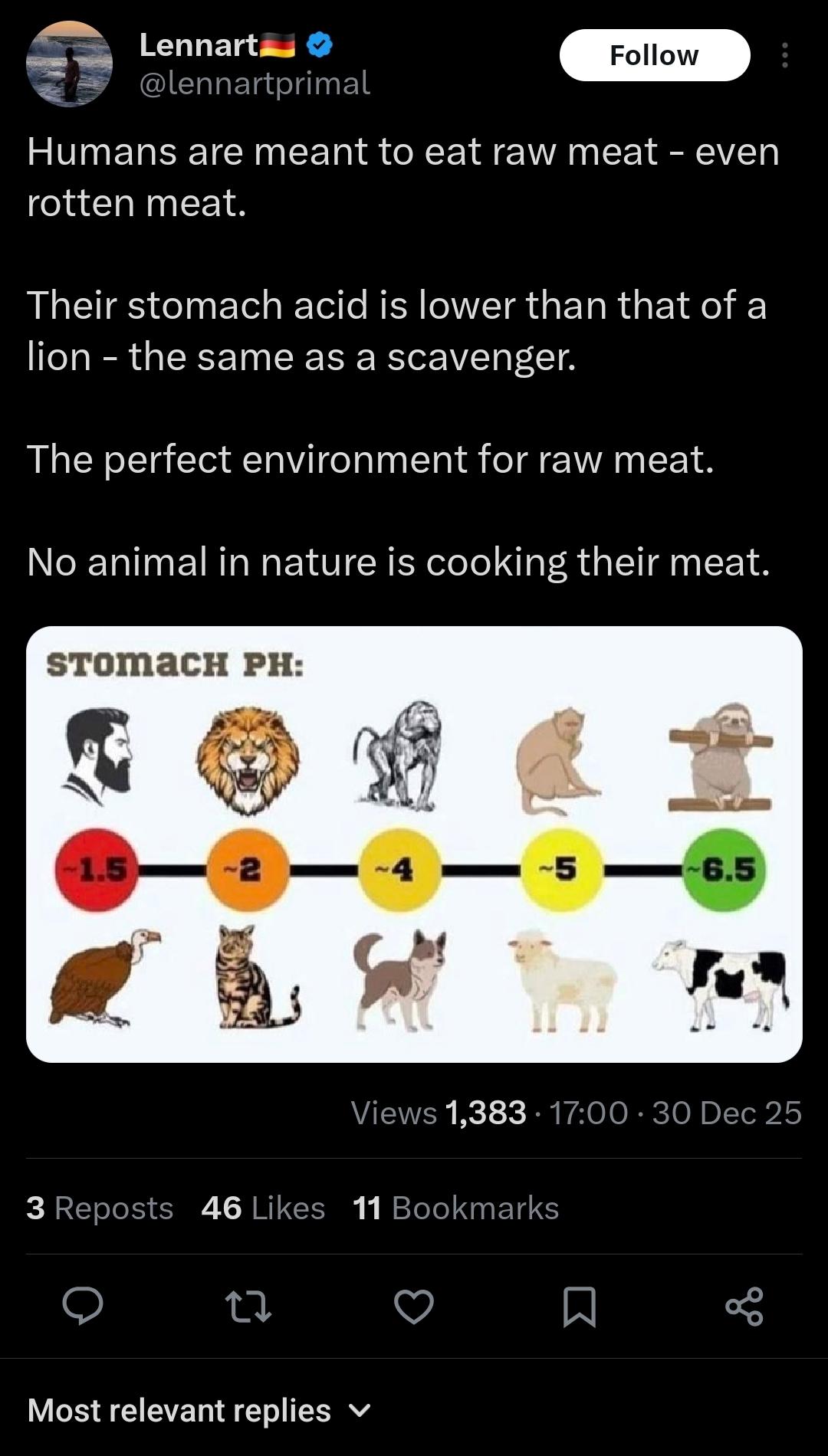Image resolution: width=828 pixels, height=1456 pixels.
Task: Open the @lennartprimal handle
Action: (x=255, y=84)
